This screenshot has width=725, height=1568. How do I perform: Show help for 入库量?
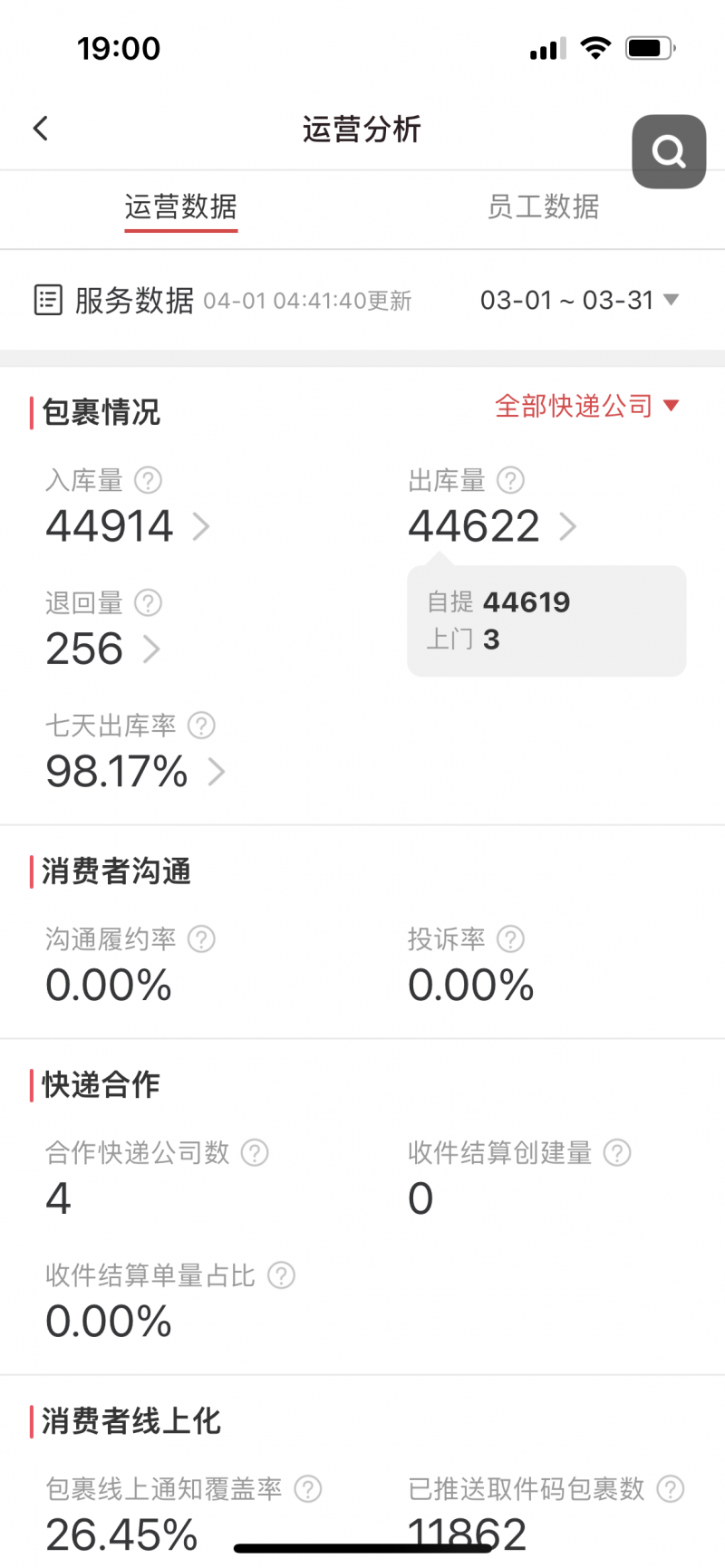coord(149,480)
